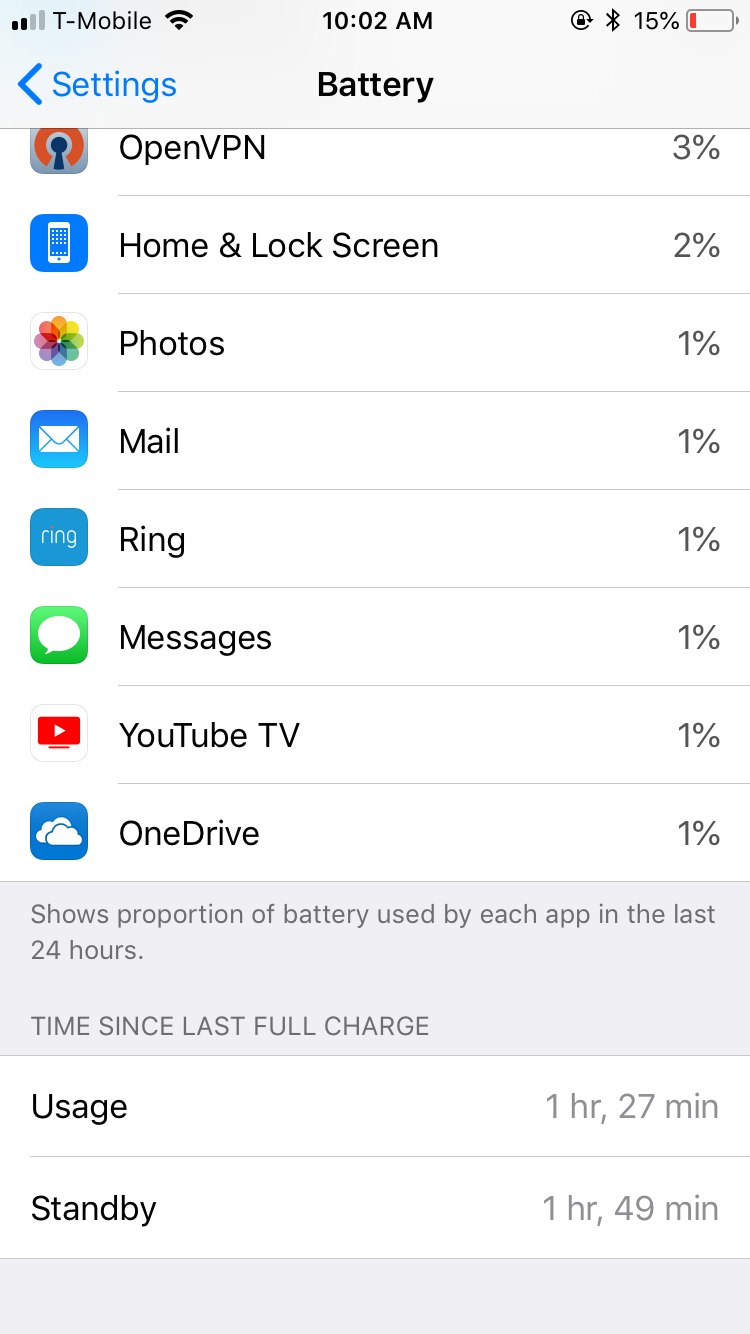This screenshot has width=750, height=1334.
Task: Show OneDrive battery usage details
Action: [x=375, y=834]
